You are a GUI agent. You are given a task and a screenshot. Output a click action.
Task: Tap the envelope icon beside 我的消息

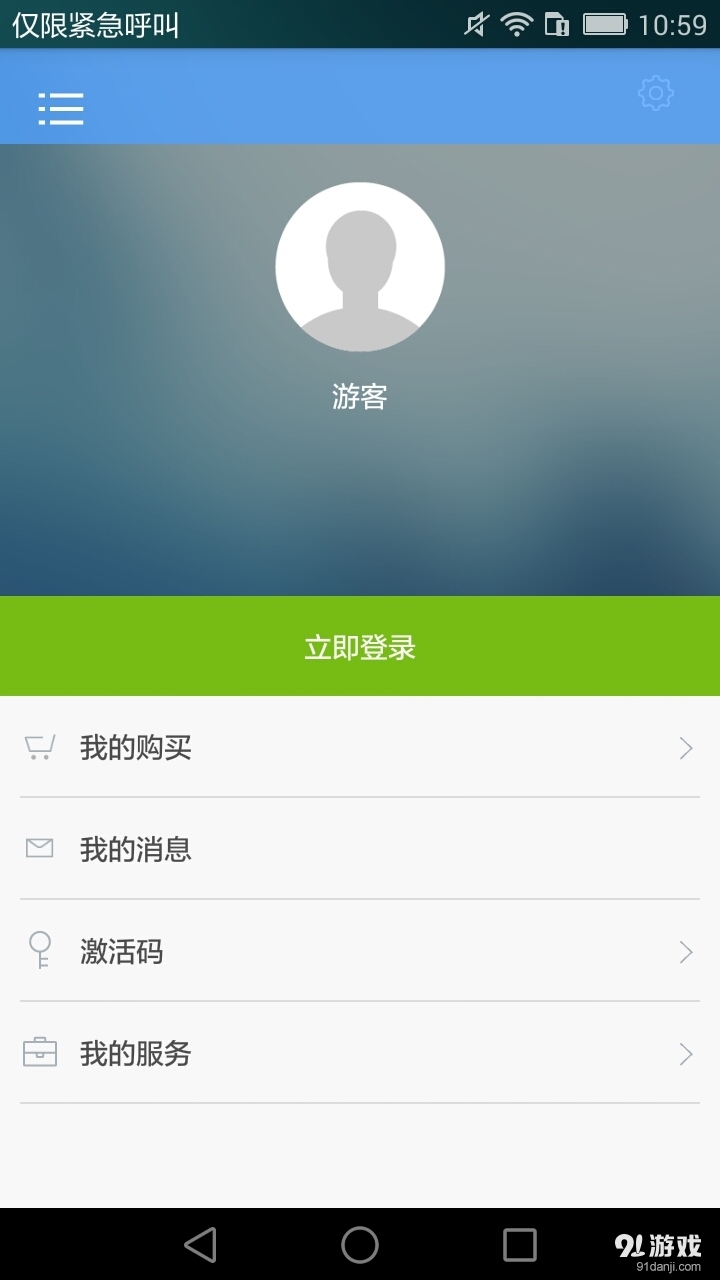pos(39,849)
